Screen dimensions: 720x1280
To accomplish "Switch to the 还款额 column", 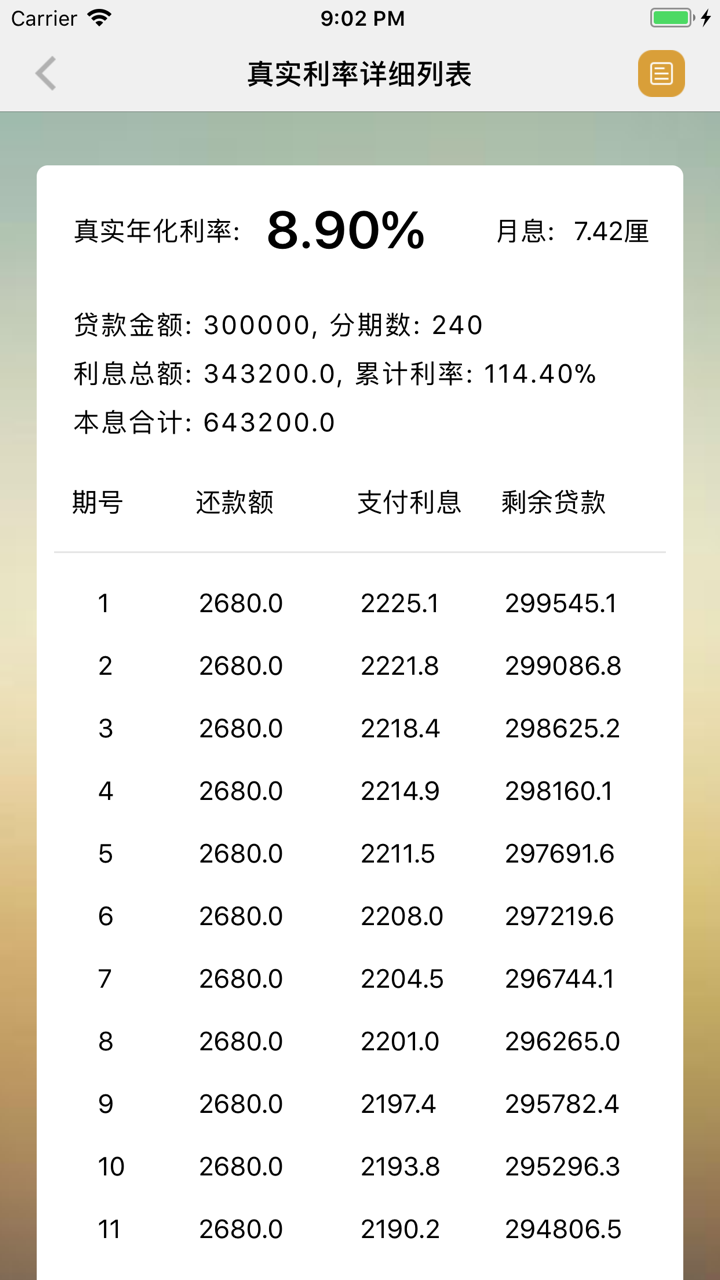I will [235, 503].
